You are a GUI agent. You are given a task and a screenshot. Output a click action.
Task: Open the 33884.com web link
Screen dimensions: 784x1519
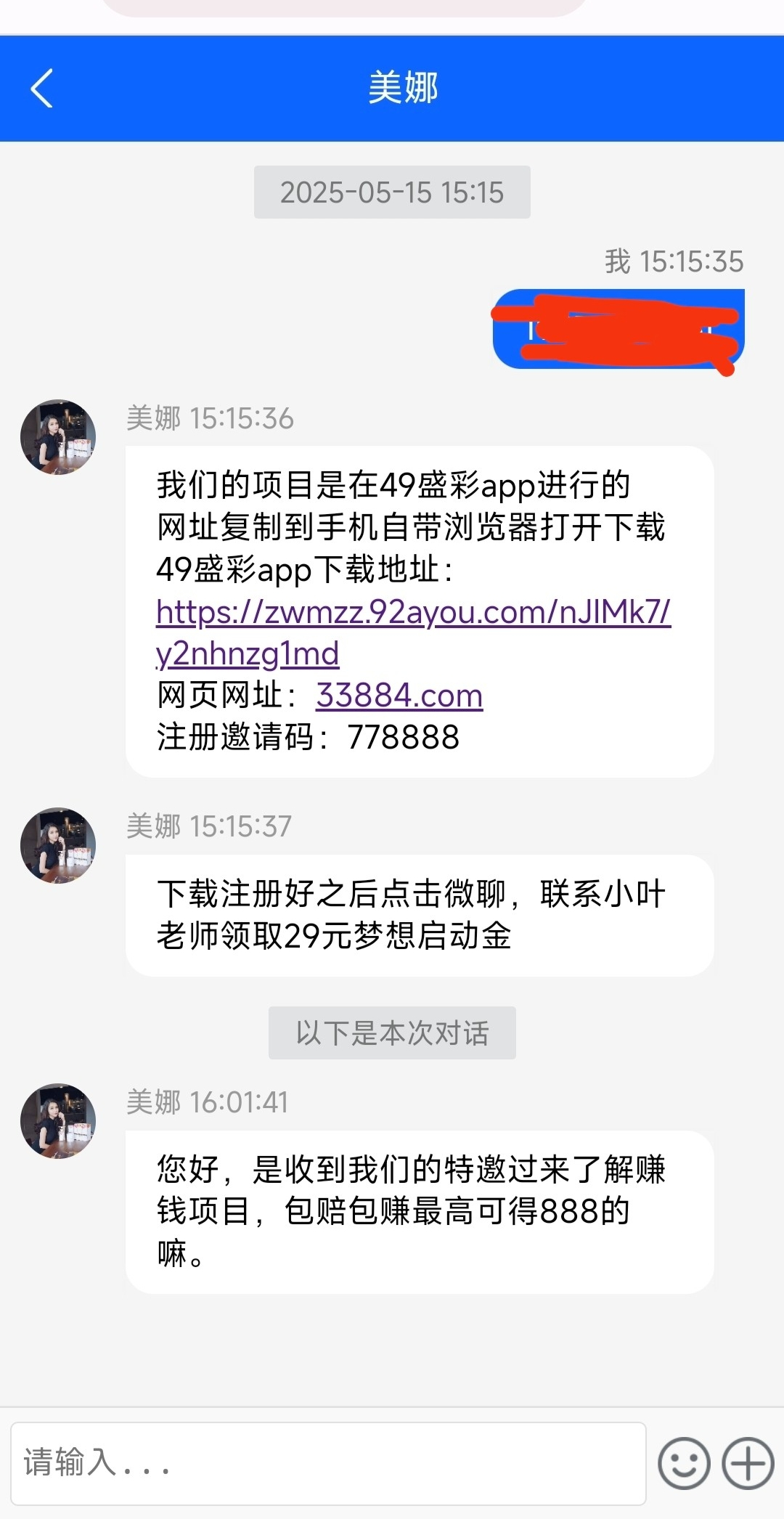399,696
